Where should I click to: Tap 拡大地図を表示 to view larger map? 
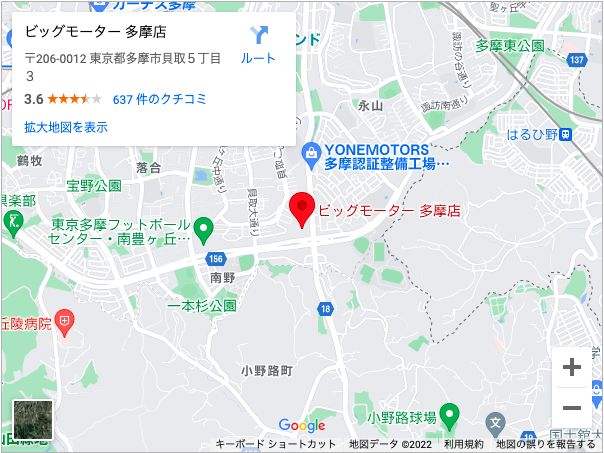coord(66,127)
